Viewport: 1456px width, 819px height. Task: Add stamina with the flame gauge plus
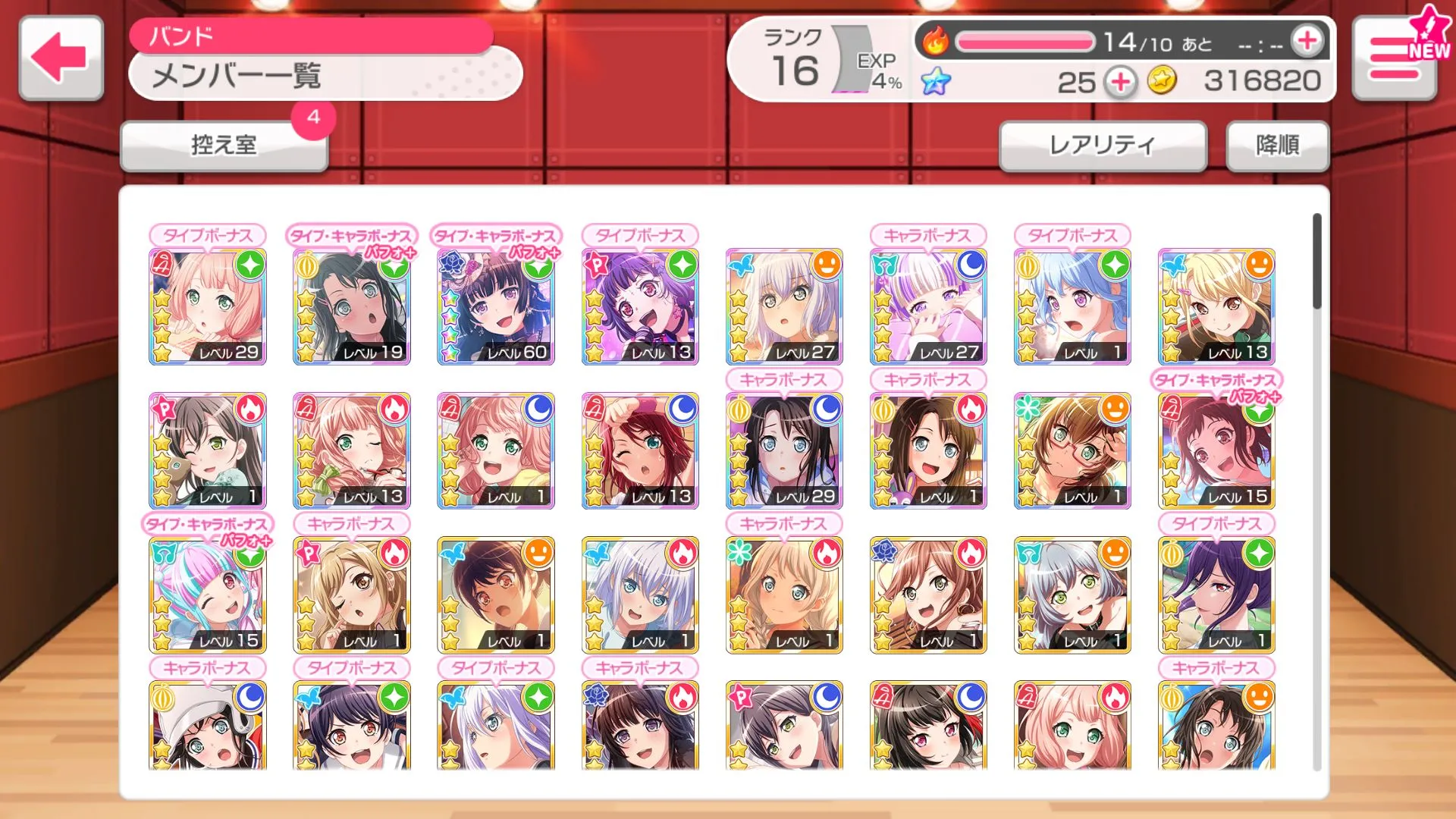point(1307,41)
